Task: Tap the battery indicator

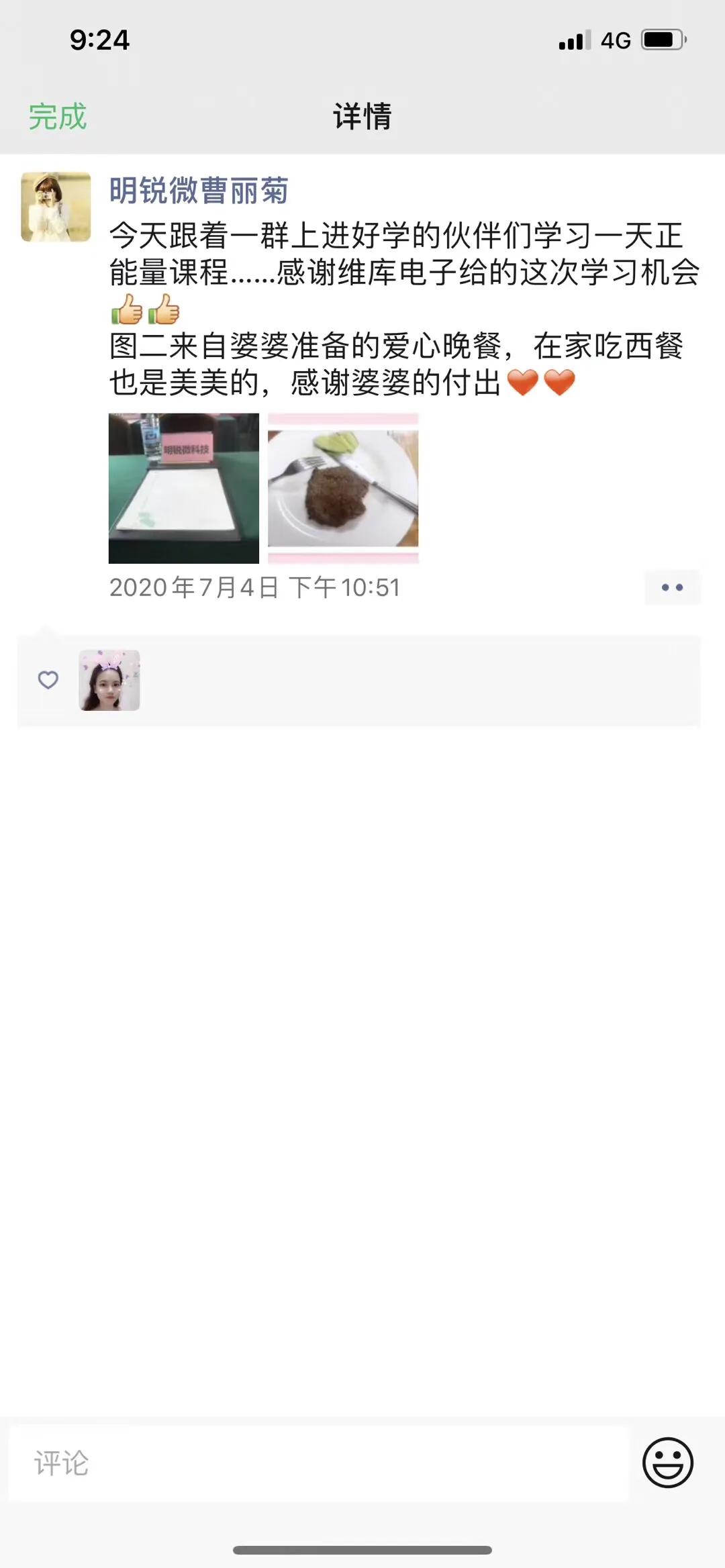Action: click(659, 40)
